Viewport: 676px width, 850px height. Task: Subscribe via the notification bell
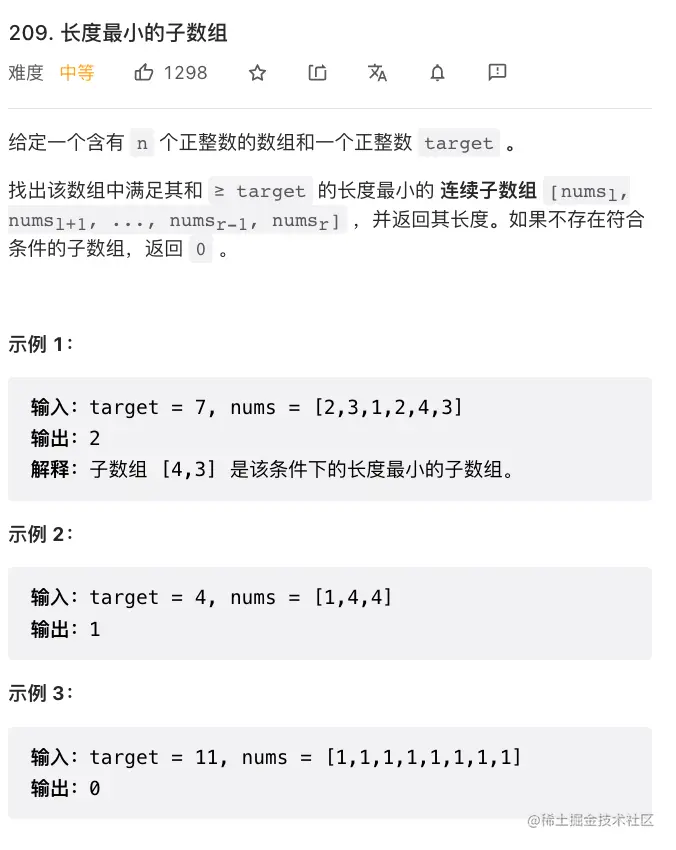pos(437,72)
